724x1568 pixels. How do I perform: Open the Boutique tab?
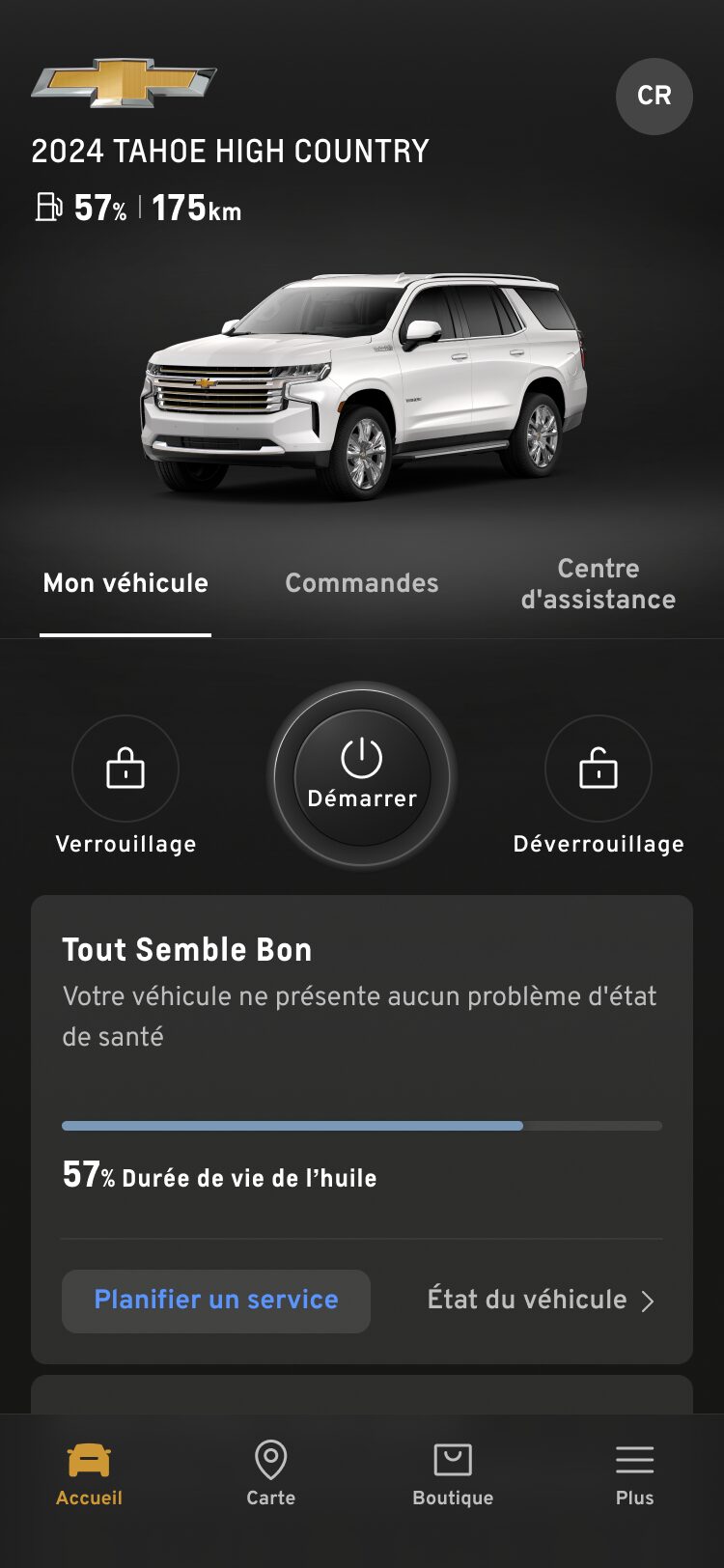click(453, 1472)
